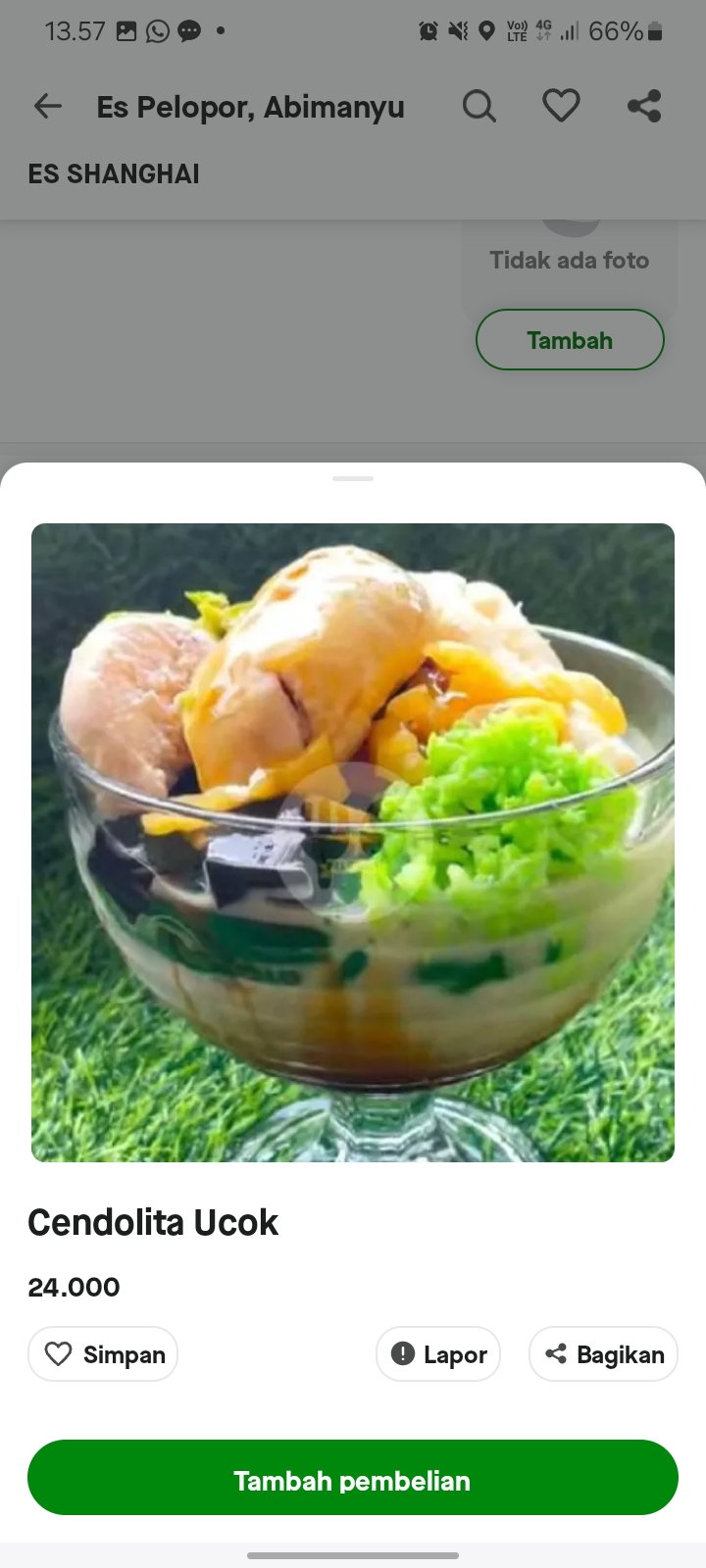The image size is (706, 1568).
Task: Go back from Es Pelopor, Abimanyu
Action: coord(47,106)
